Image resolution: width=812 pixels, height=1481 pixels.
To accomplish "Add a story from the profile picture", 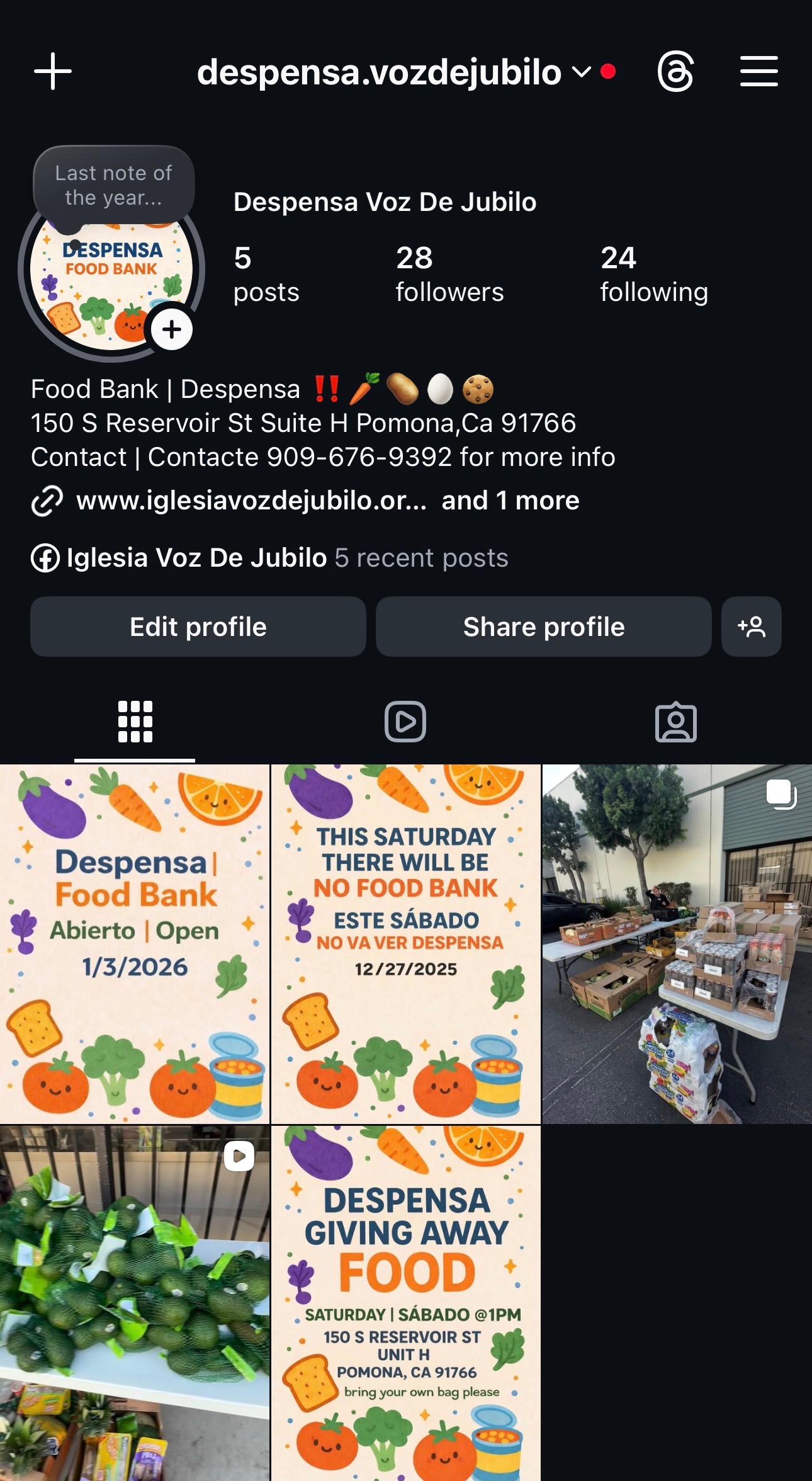I will coord(172,329).
